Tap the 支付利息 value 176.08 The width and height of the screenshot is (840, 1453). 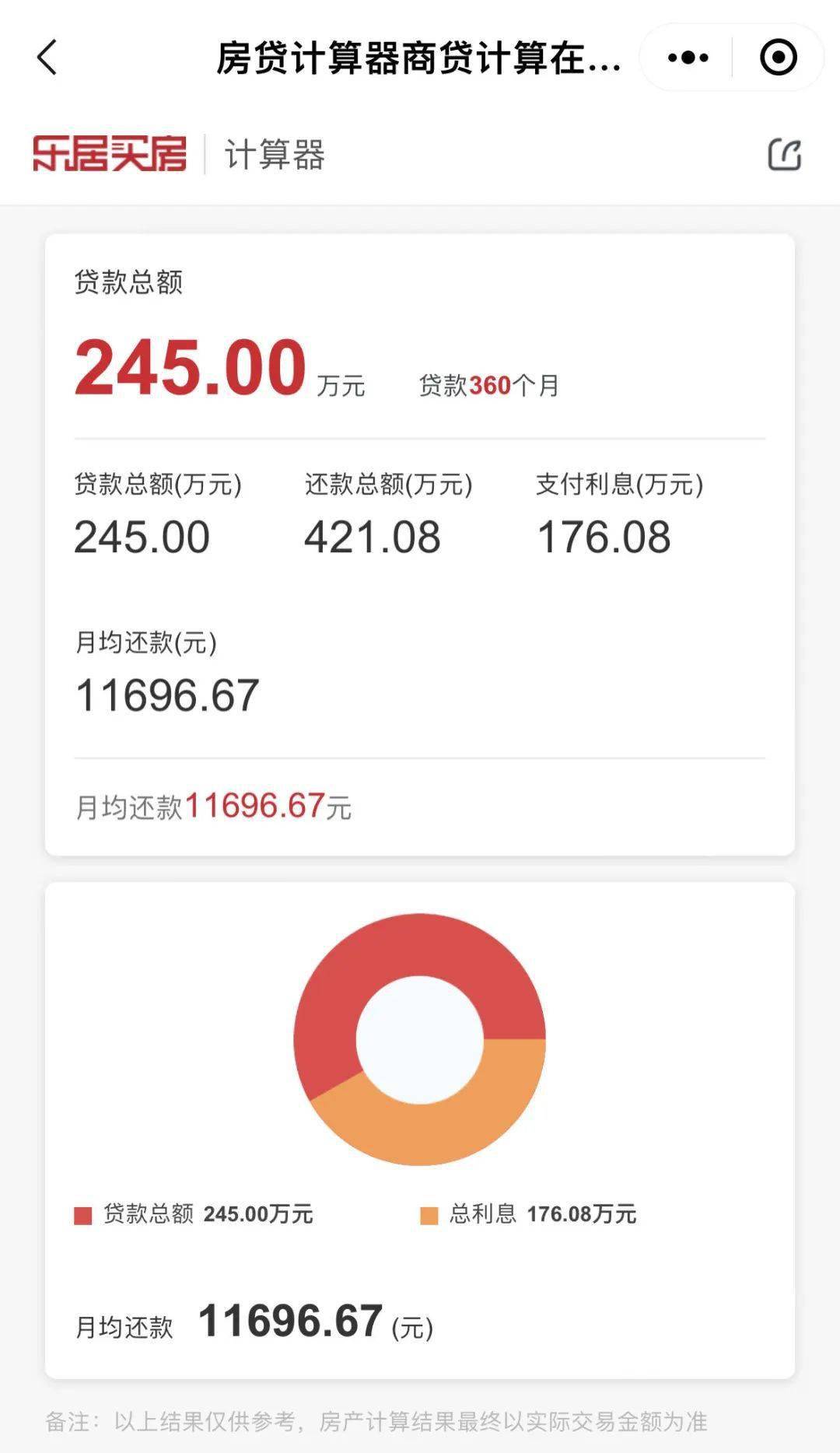click(x=604, y=534)
